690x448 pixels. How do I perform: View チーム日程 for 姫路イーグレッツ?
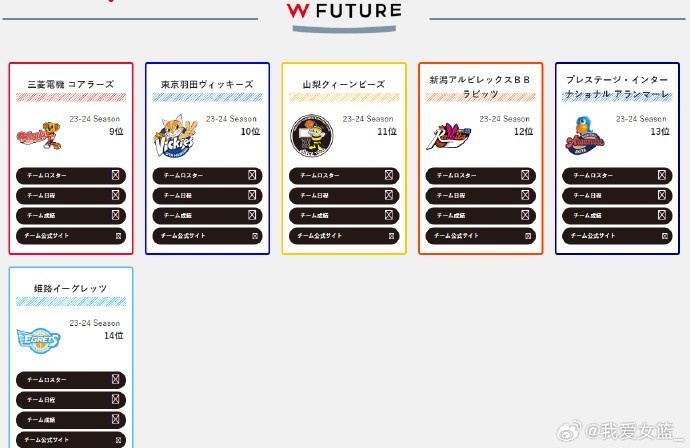point(71,400)
